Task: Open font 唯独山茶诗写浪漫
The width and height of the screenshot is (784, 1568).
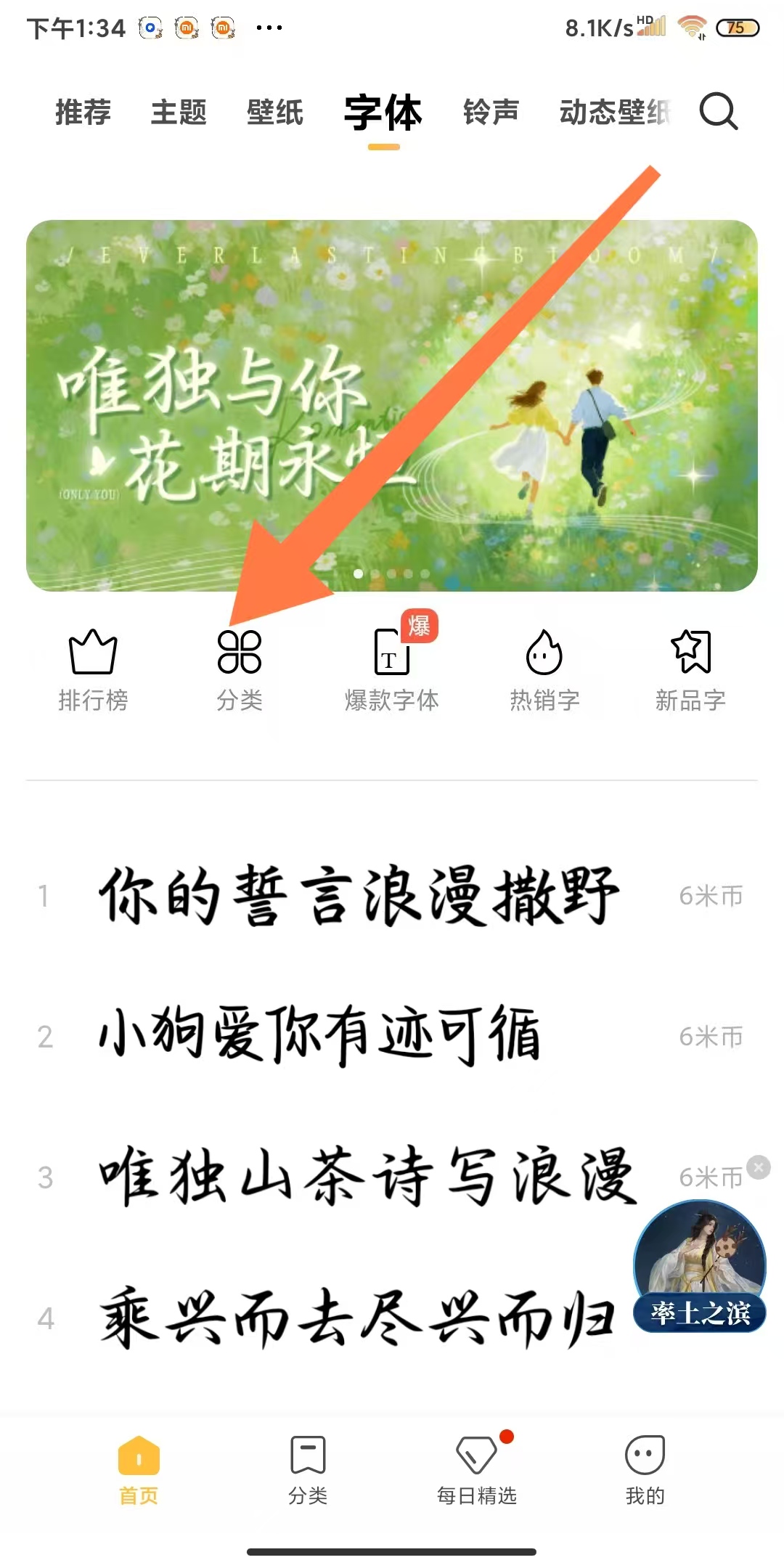Action: pos(367,1177)
